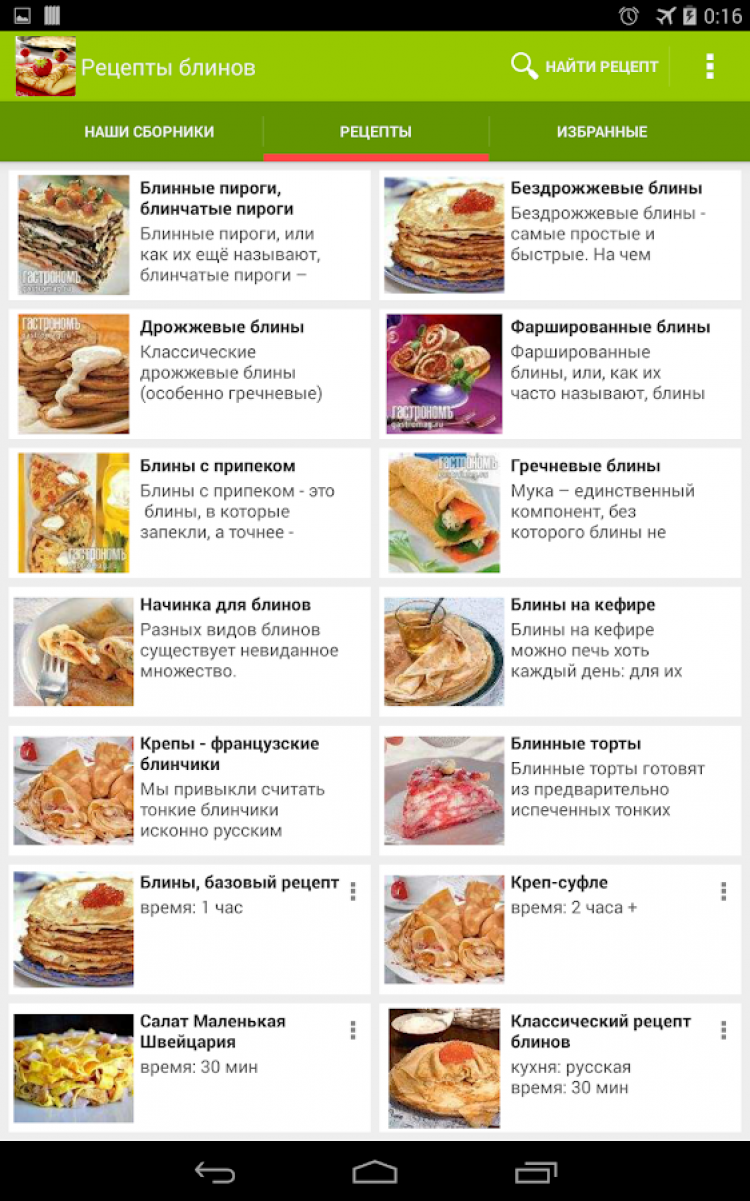The width and height of the screenshot is (750, 1201).
Task: Tap the НАЙТИ РЕЦЕПТ search button
Action: click(x=585, y=67)
